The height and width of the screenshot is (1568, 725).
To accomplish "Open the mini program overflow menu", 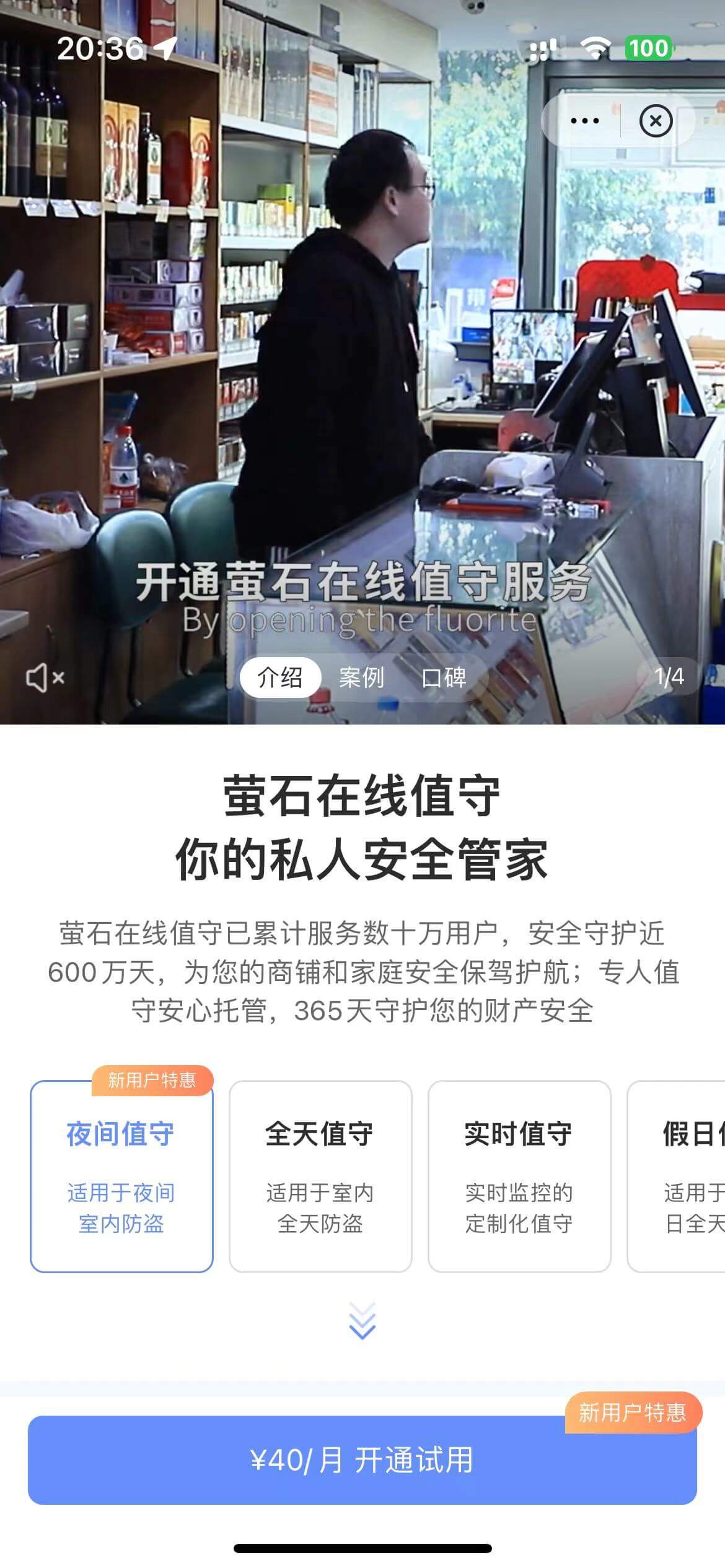I will point(584,121).
